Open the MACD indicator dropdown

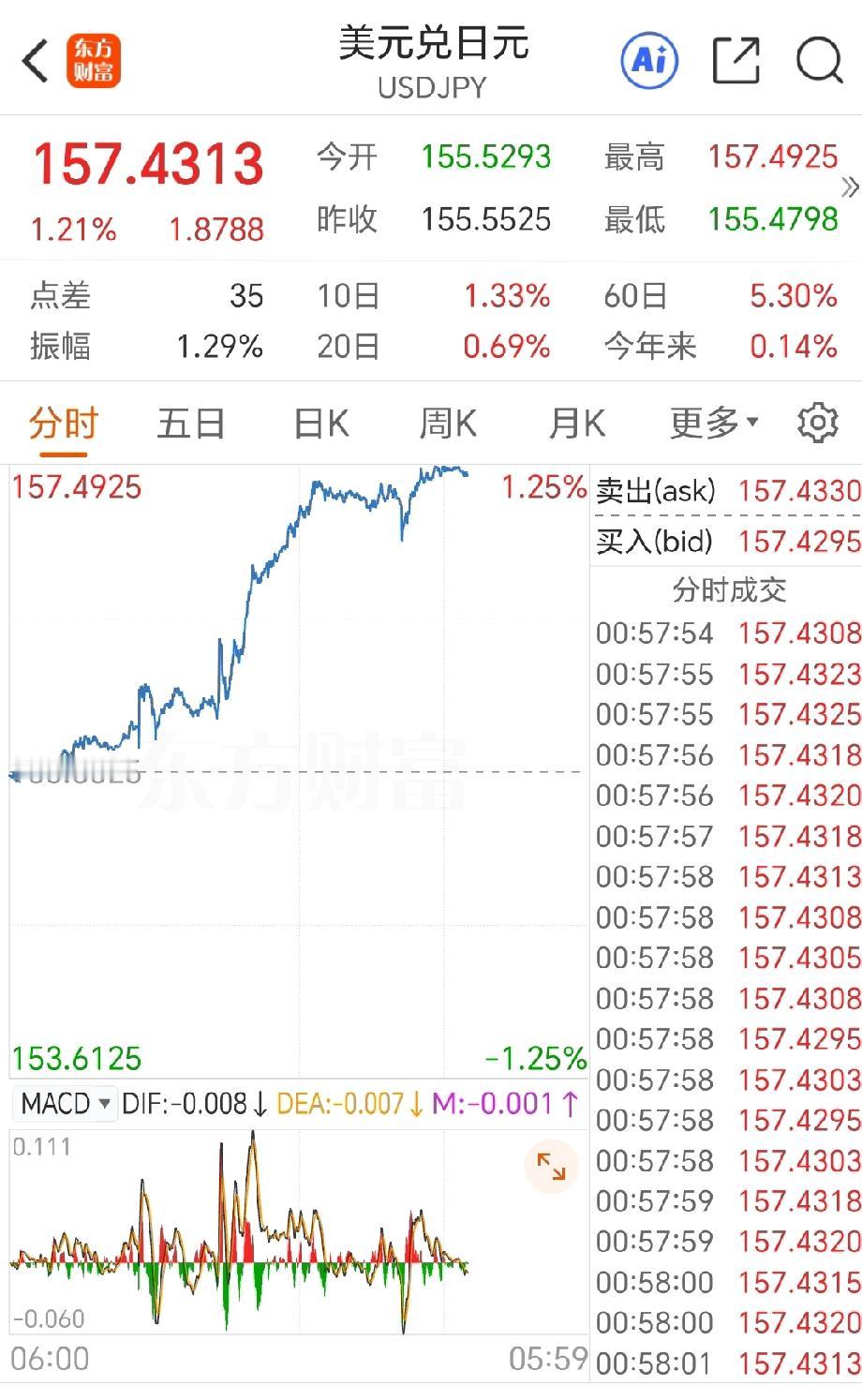[x=64, y=1104]
